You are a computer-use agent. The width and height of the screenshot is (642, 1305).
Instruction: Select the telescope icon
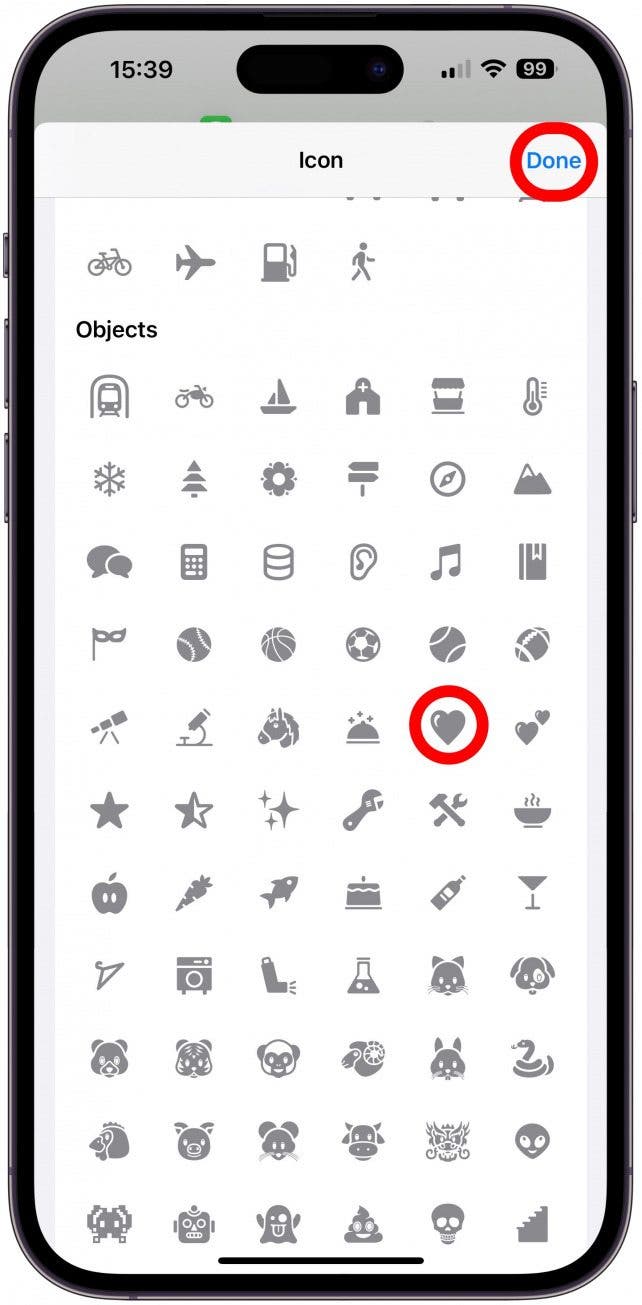click(109, 729)
